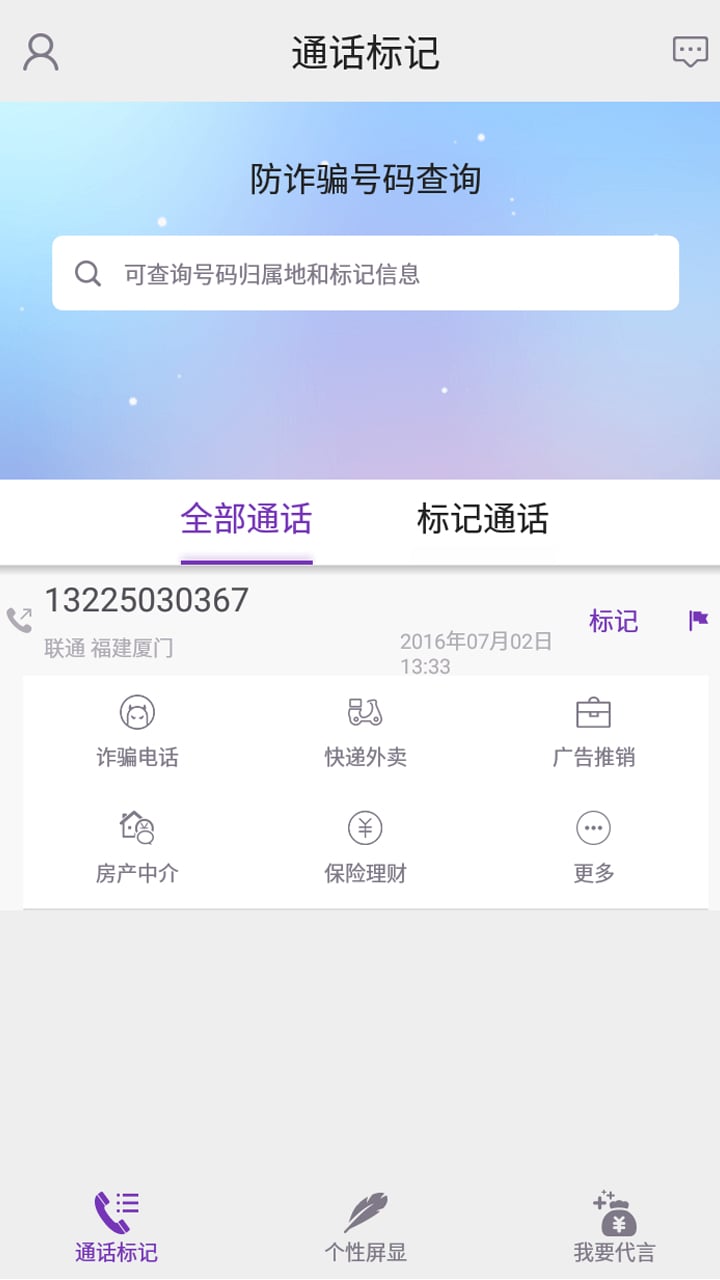Mark number as 保险理财
This screenshot has width=720, height=1280.
365,848
